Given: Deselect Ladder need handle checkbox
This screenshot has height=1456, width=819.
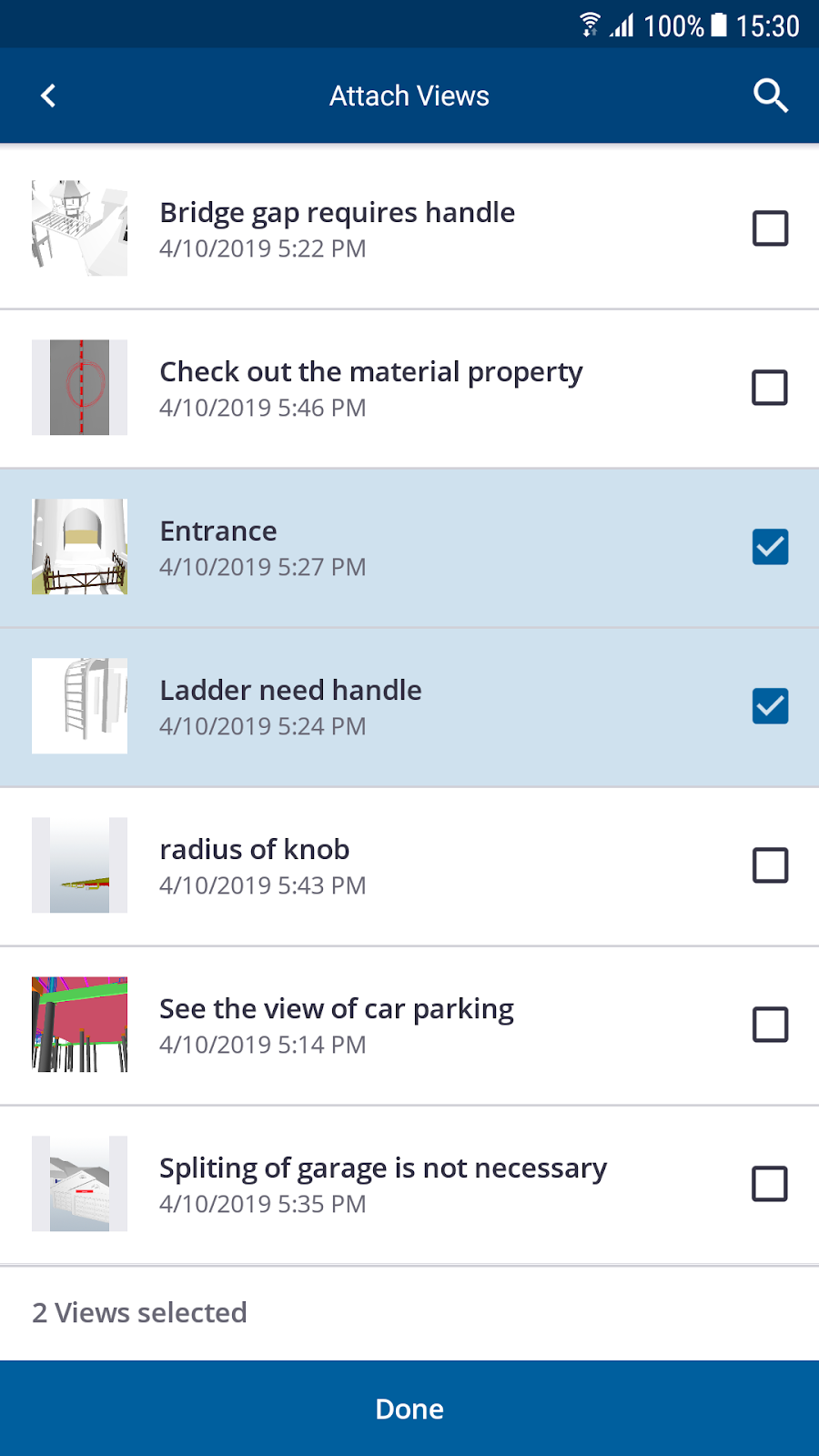Looking at the screenshot, I should click(x=770, y=706).
